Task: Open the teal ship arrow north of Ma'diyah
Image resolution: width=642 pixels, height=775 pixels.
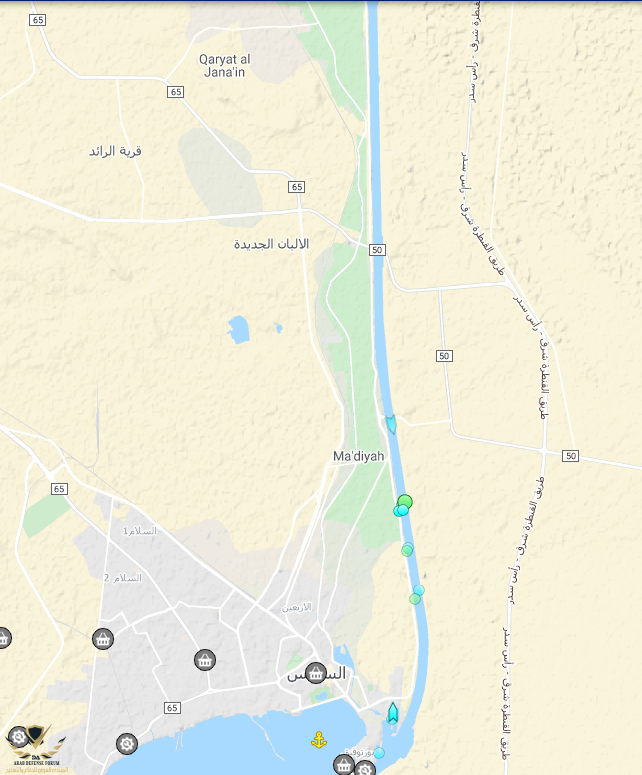Action: [x=391, y=424]
